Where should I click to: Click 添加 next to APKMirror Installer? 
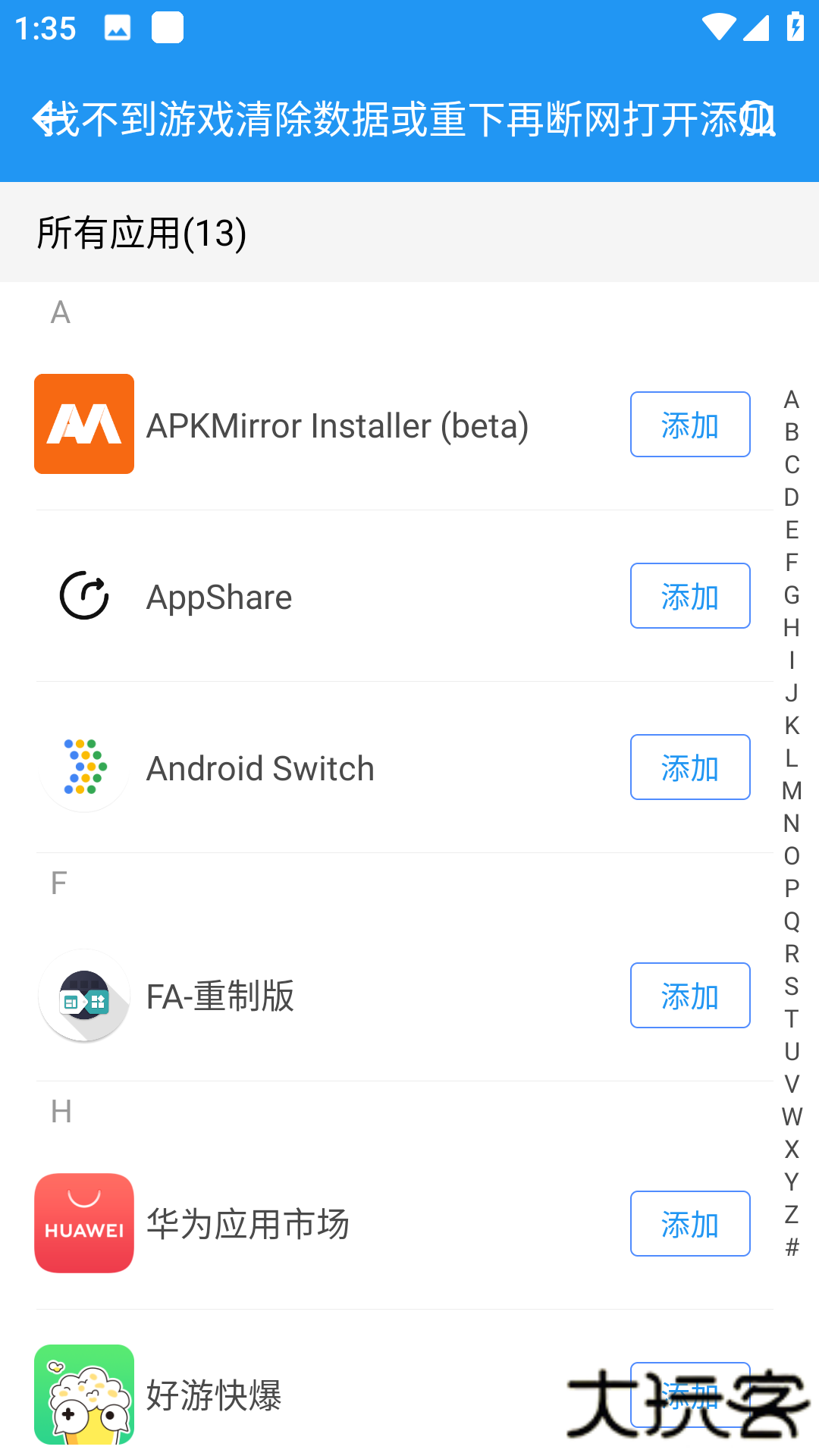coord(689,424)
